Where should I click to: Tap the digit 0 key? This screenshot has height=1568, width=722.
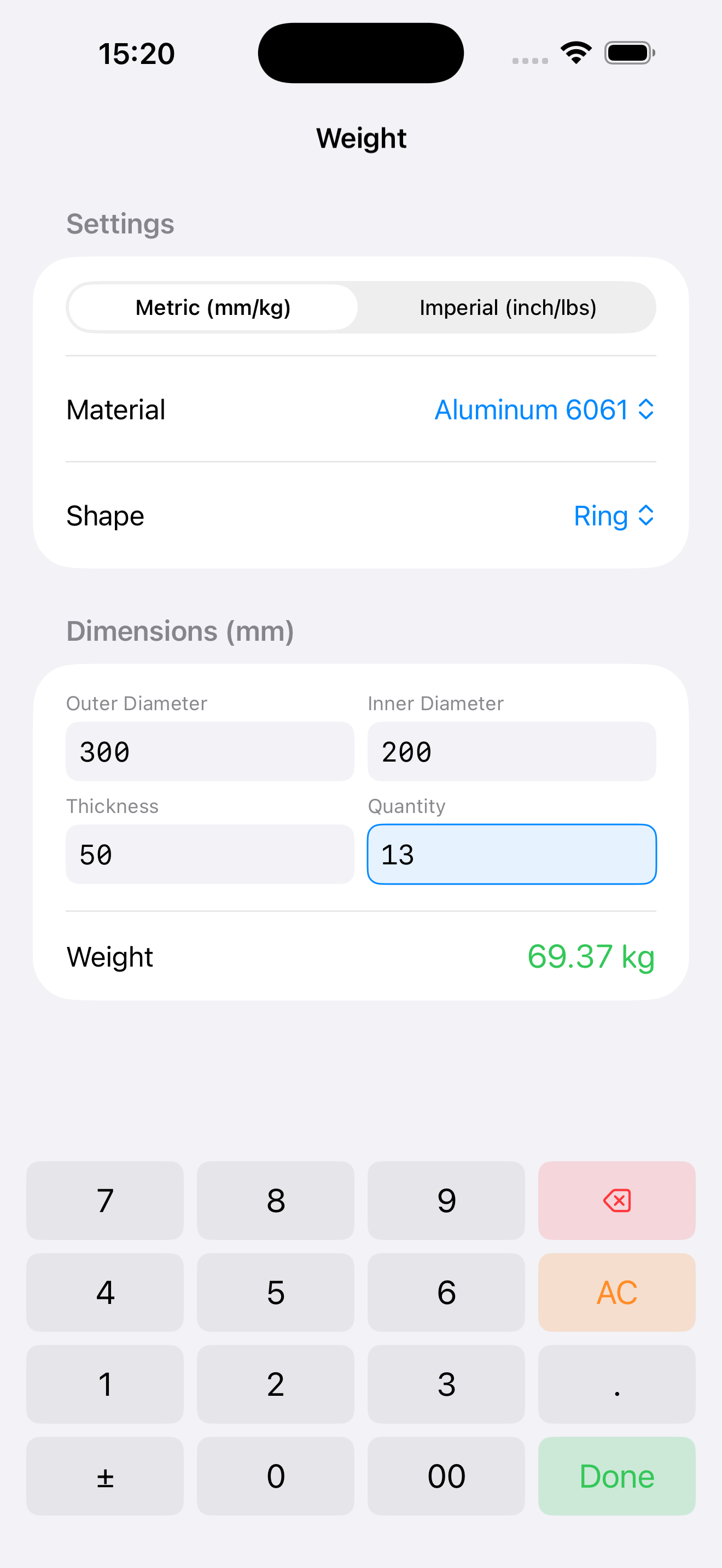pos(275,1476)
